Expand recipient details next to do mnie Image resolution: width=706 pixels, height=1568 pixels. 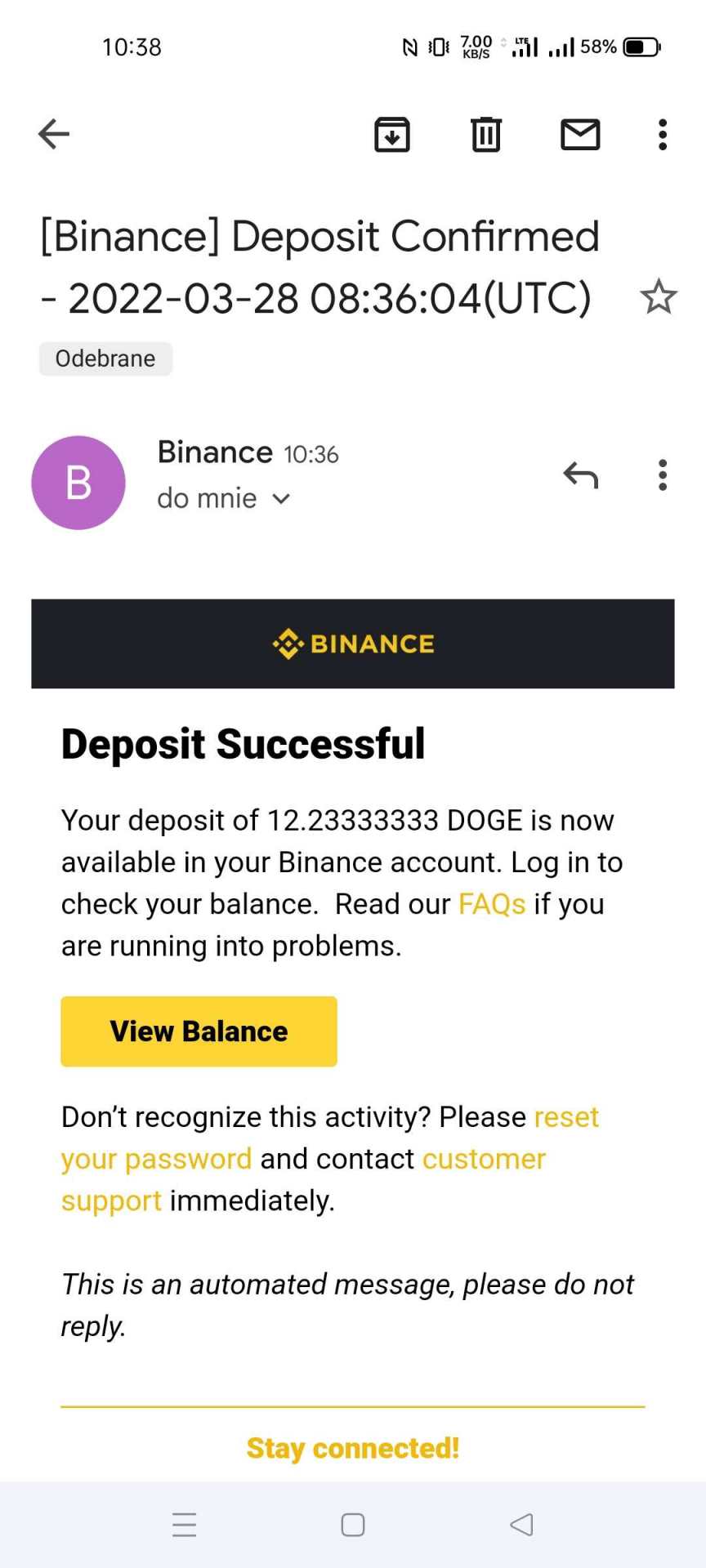coord(281,498)
